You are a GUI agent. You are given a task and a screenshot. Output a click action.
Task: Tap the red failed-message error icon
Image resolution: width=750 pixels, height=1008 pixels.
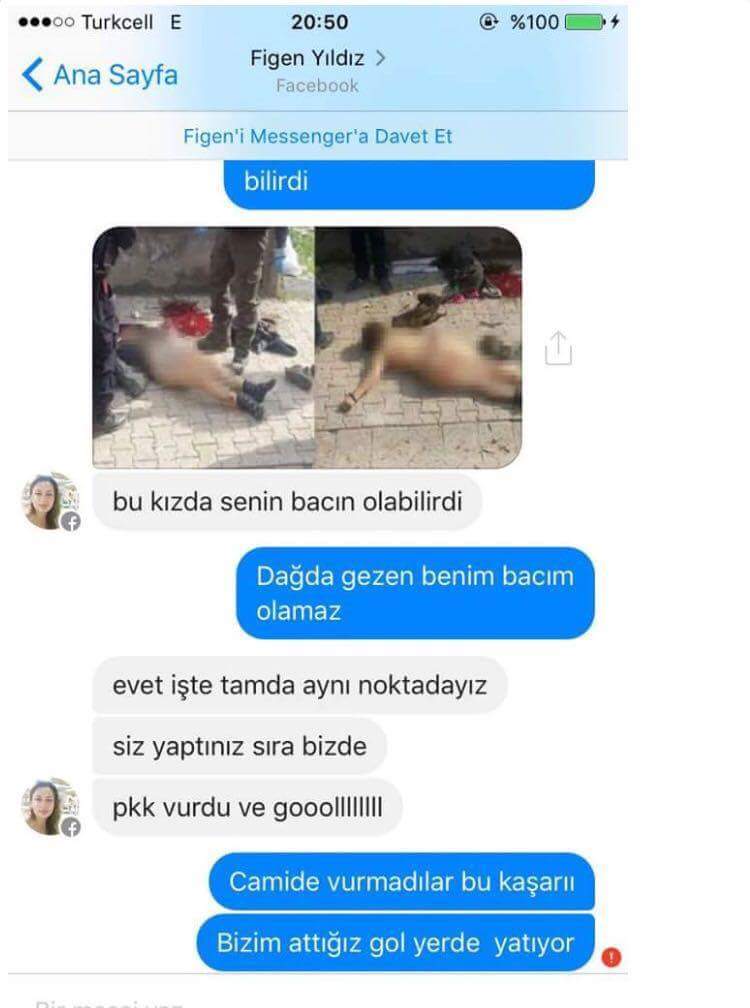(x=612, y=958)
